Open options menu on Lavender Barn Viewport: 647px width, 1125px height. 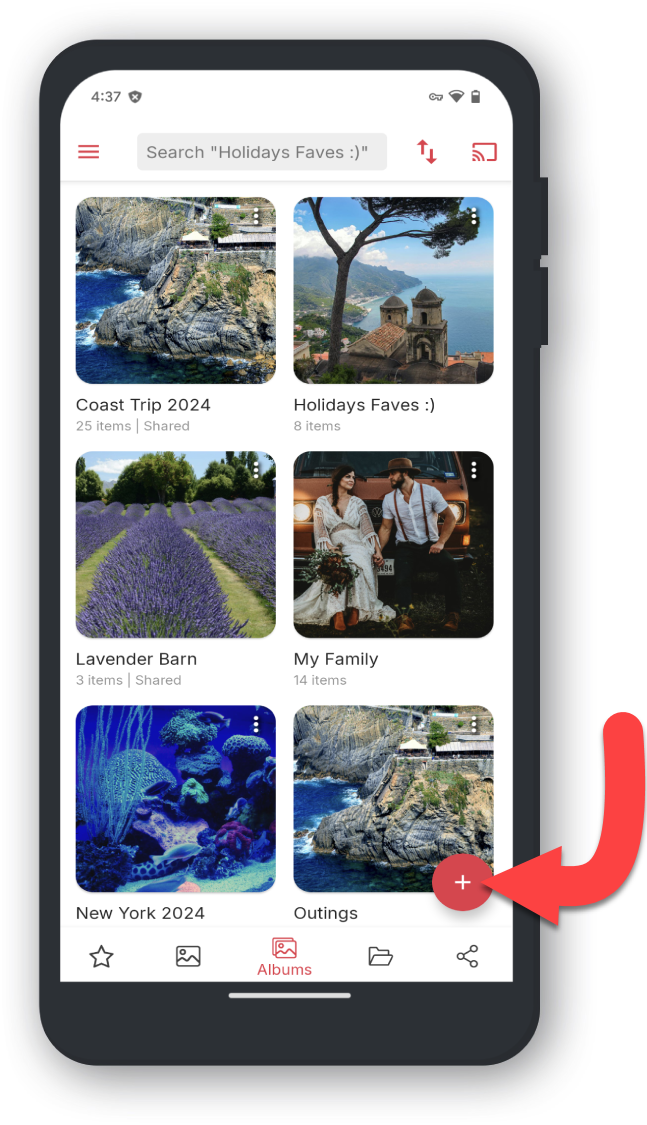(x=257, y=470)
